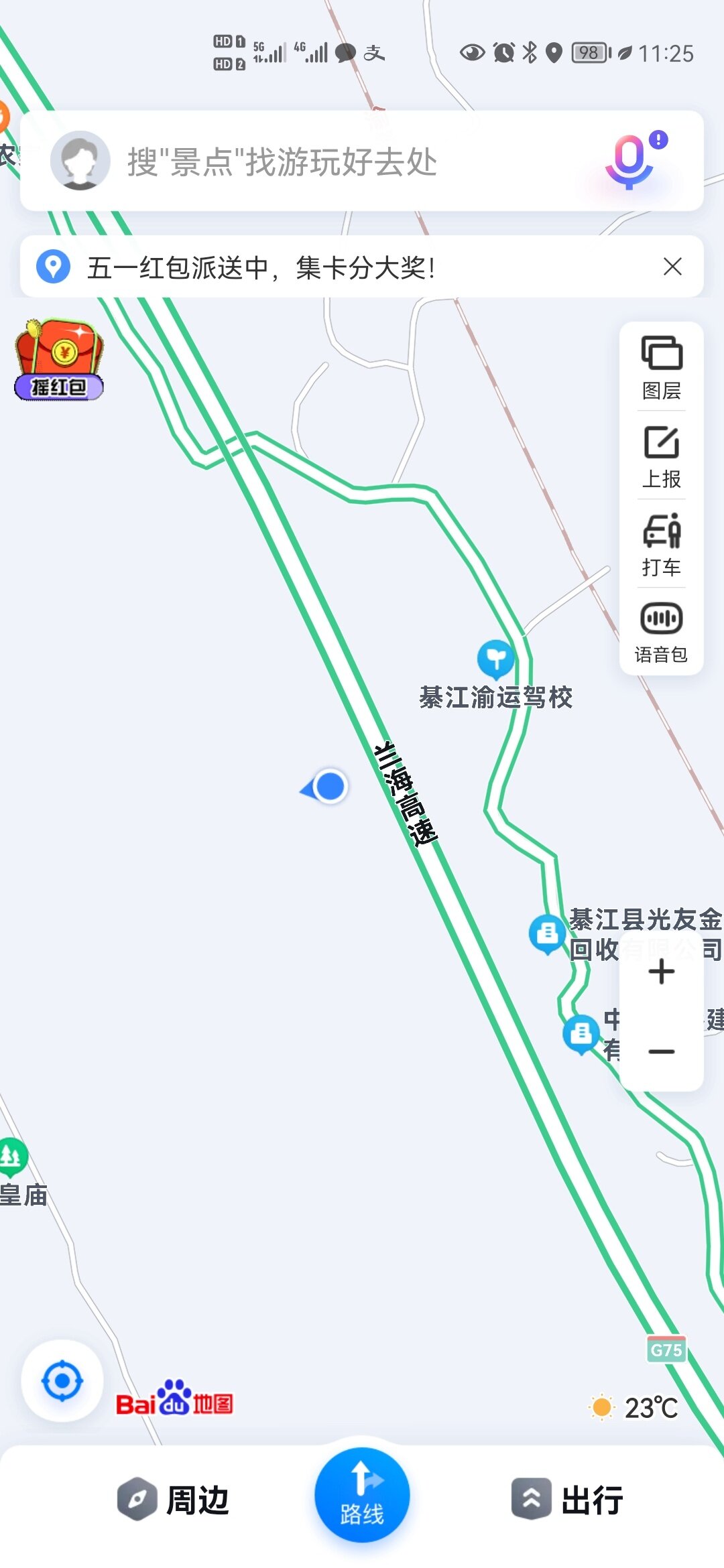
Task: Open the 摇红包 red envelope promo
Action: (59, 361)
